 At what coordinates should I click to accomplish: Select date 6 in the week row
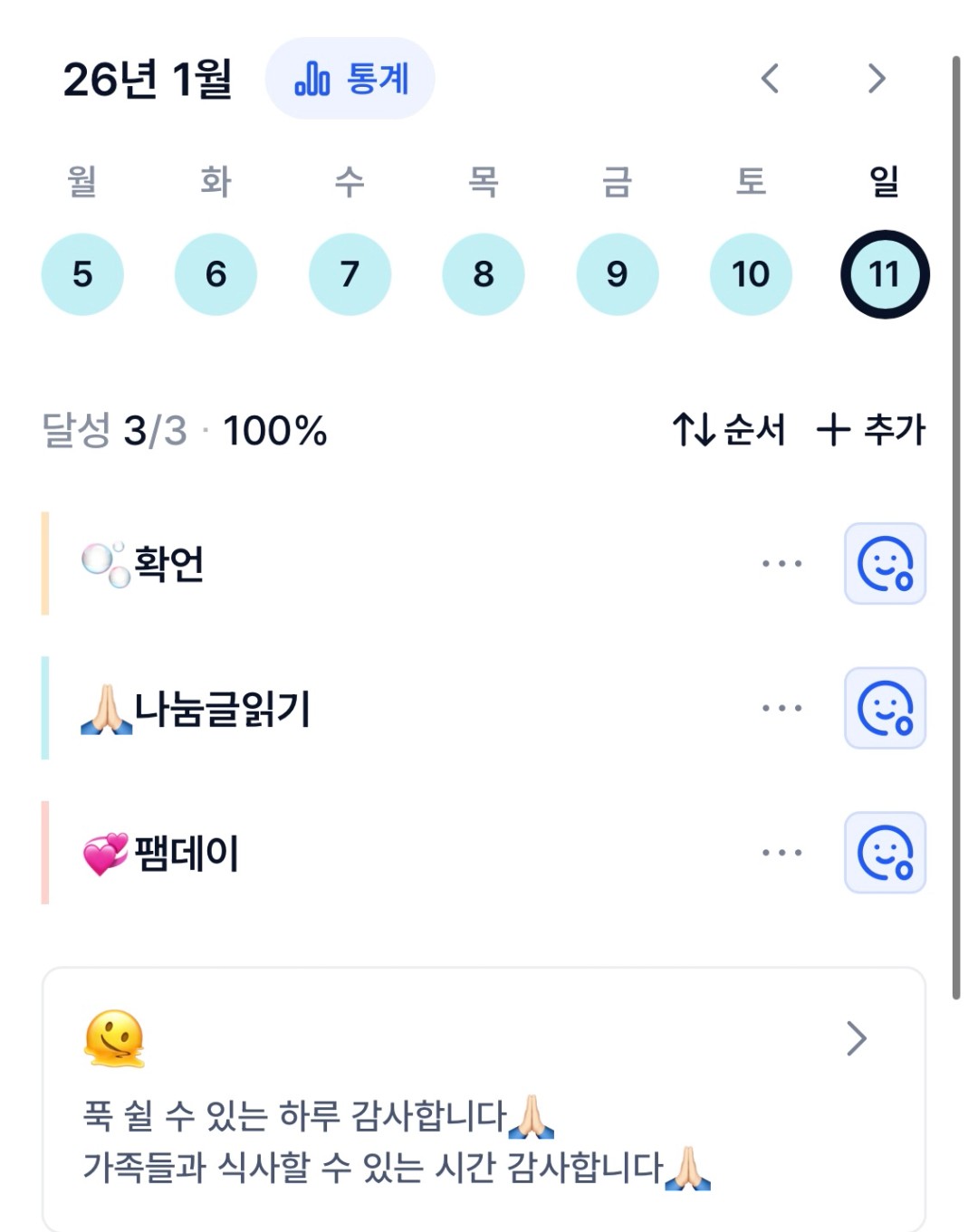tap(216, 274)
